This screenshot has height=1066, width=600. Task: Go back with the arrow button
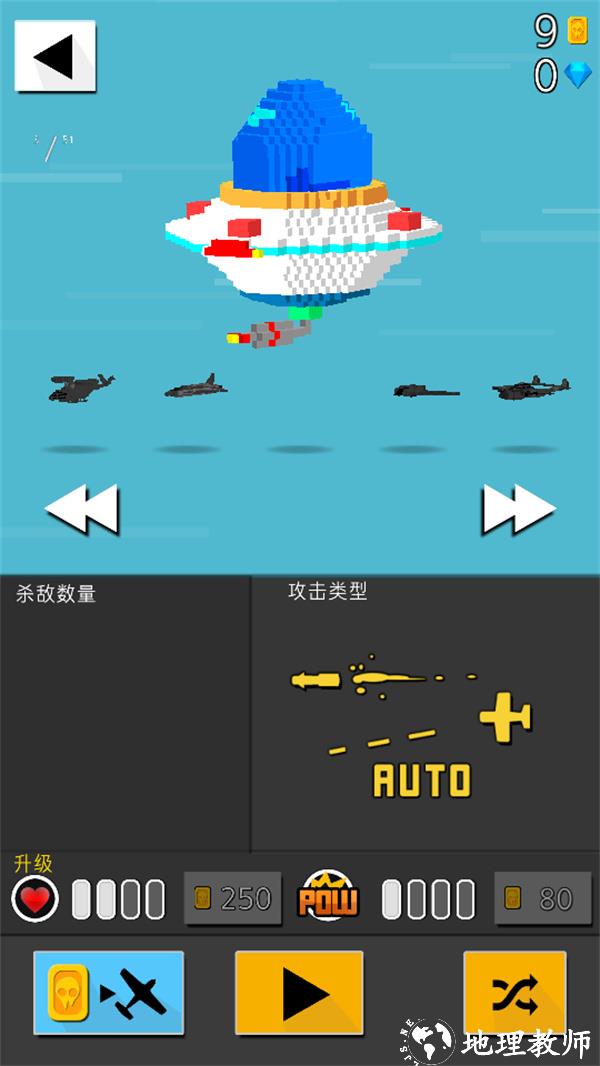tap(55, 56)
